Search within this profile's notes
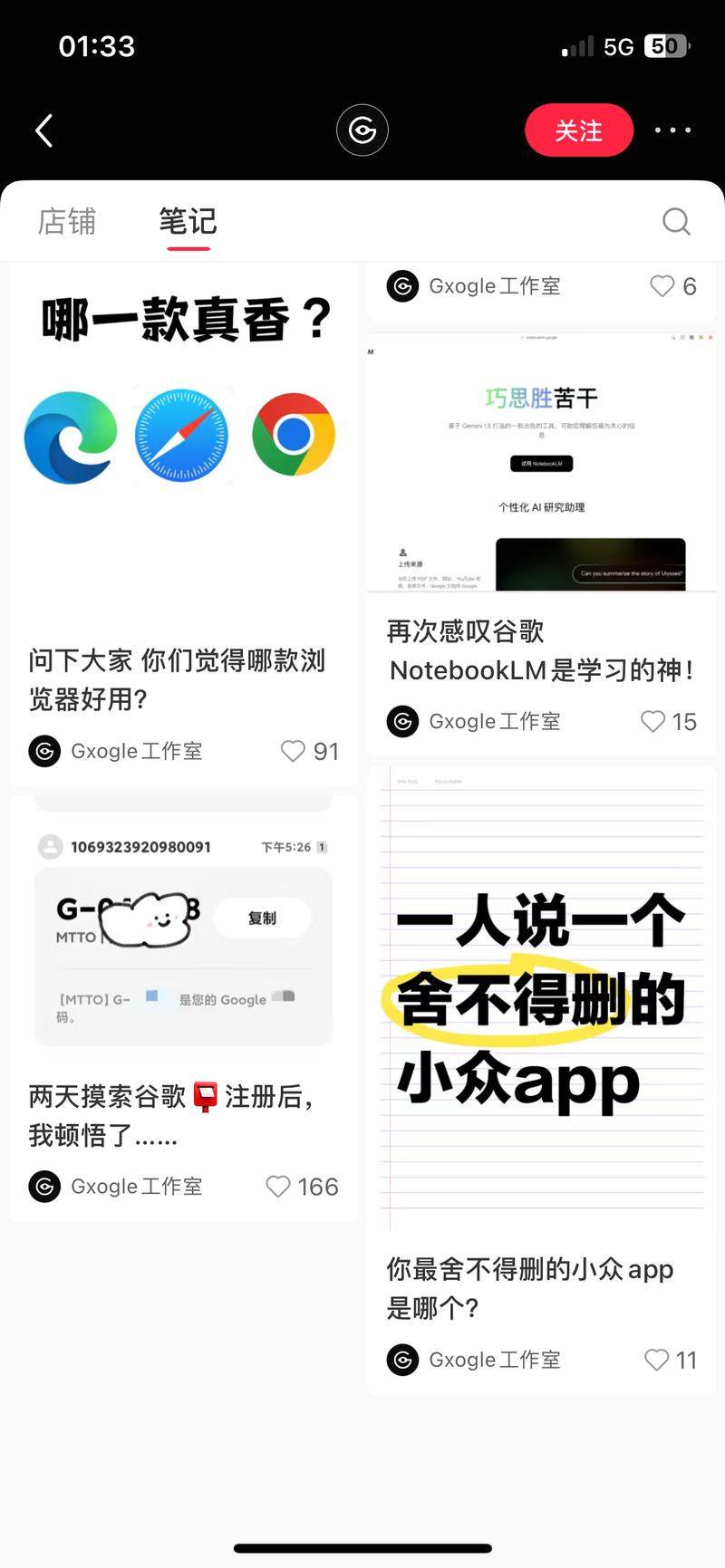The width and height of the screenshot is (725, 1568). pos(676,222)
